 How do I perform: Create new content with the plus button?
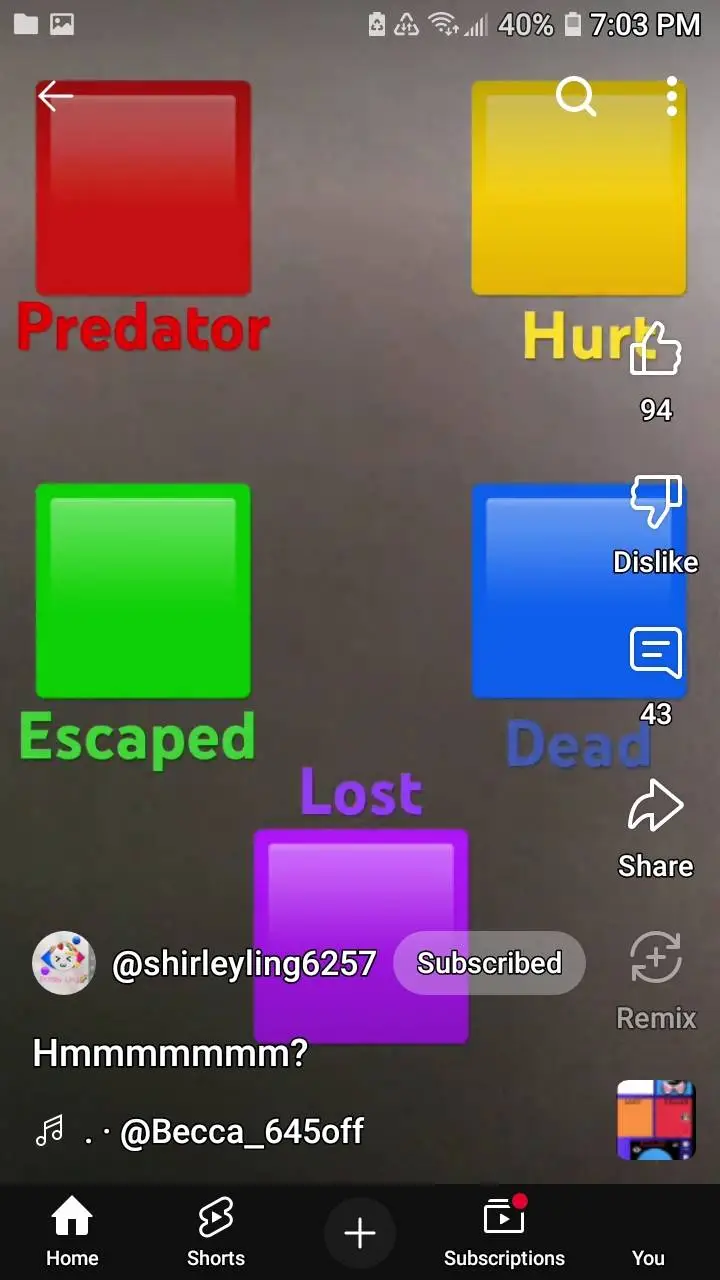360,1233
